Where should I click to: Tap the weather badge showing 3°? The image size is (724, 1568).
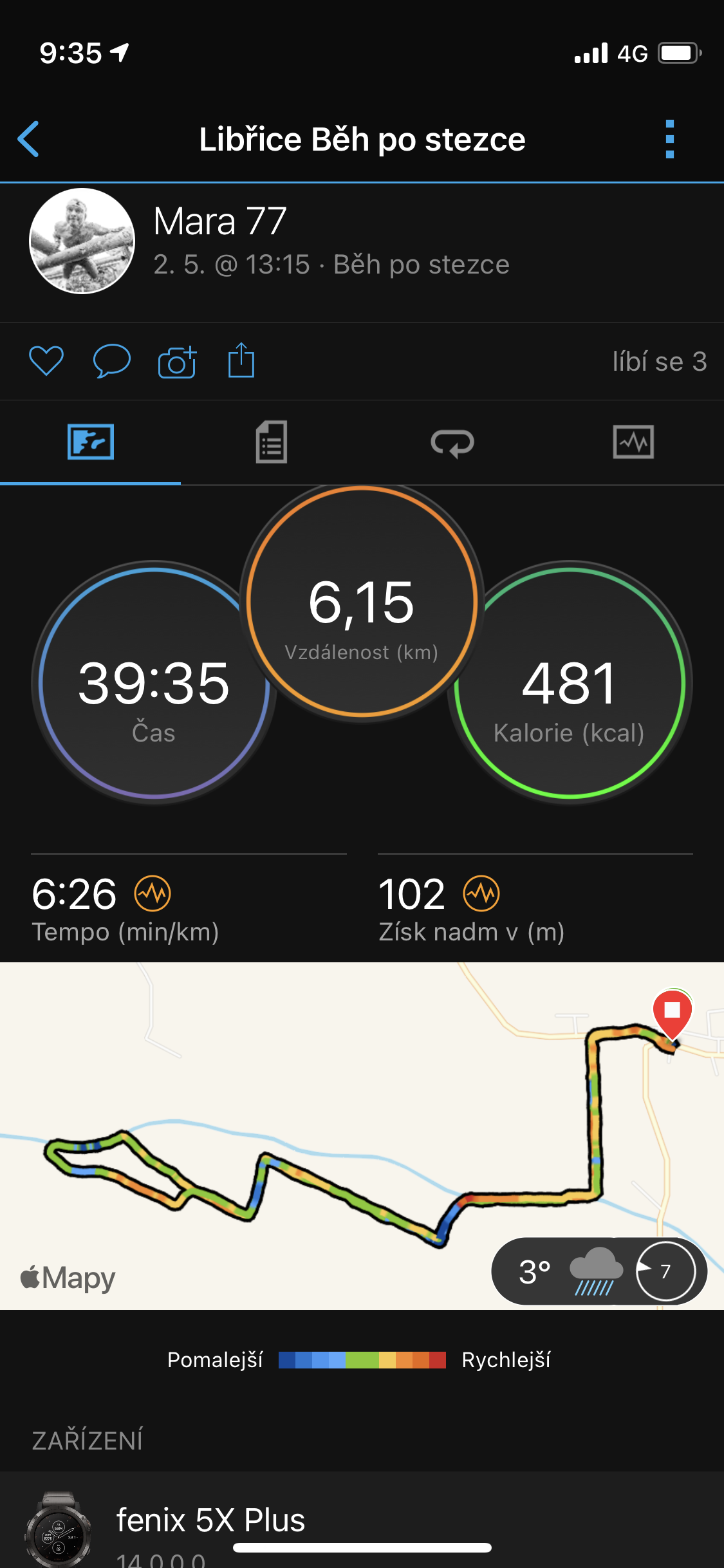click(599, 1271)
